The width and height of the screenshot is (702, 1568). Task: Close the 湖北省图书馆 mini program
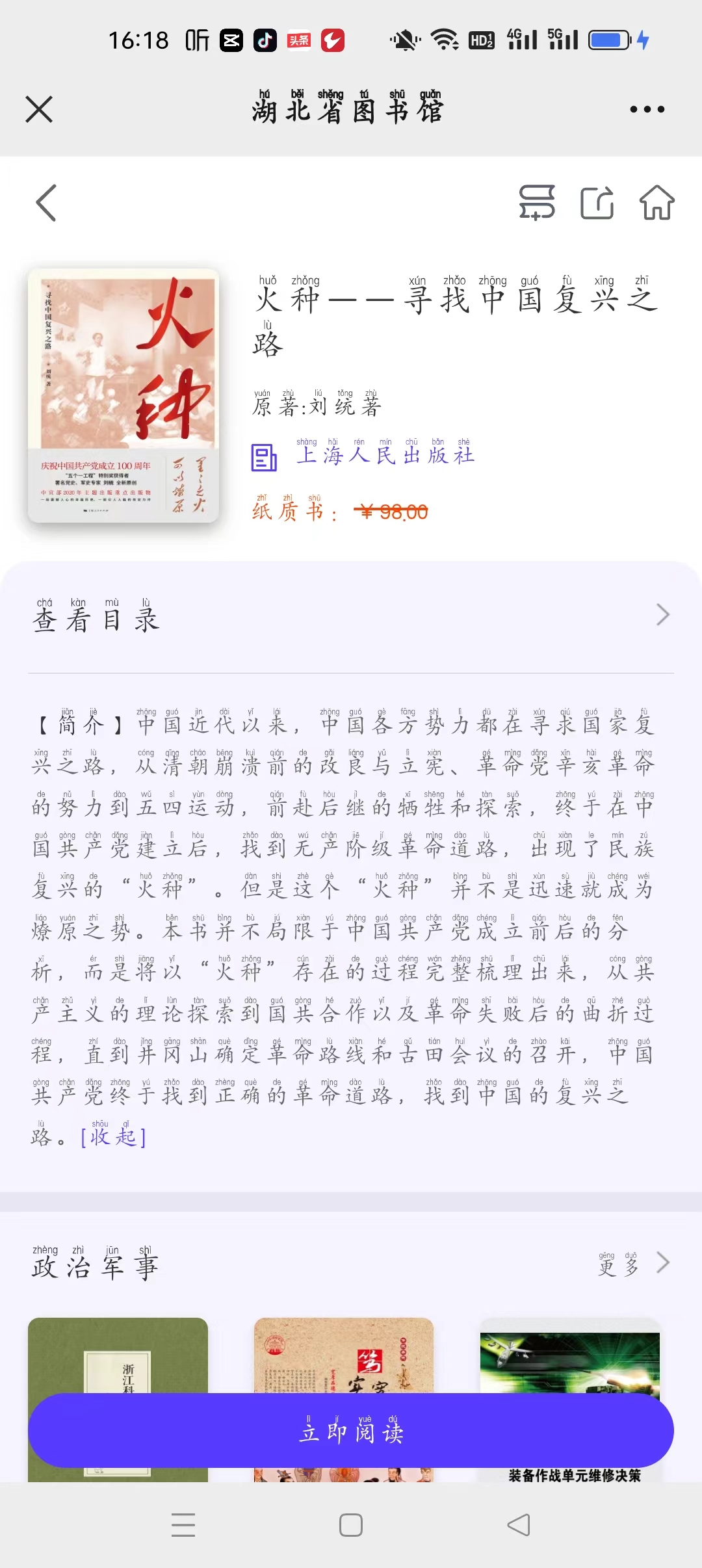[39, 109]
